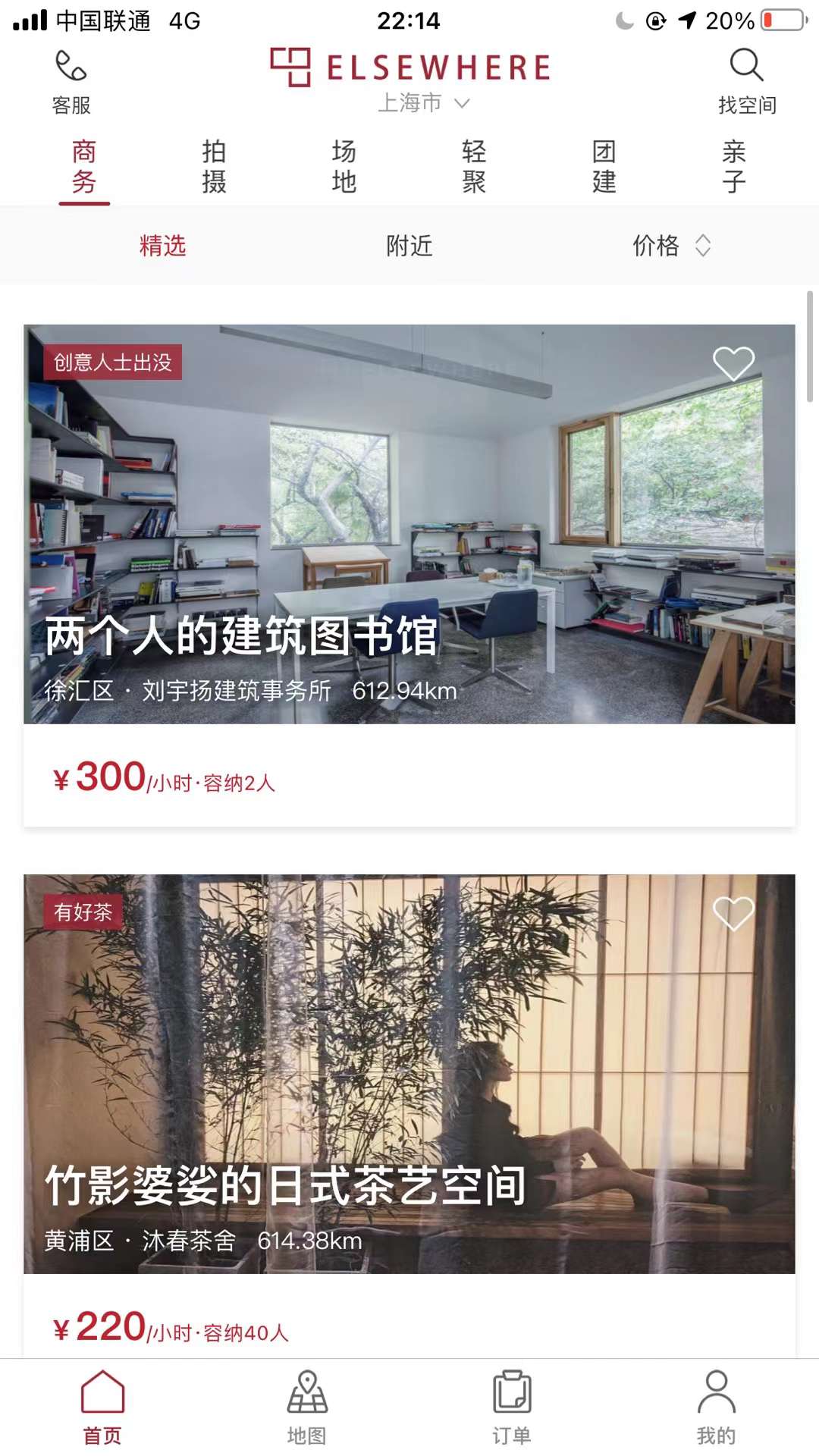Open the 订单 orders tab
This screenshot has height=1456, width=819.
512,1407
